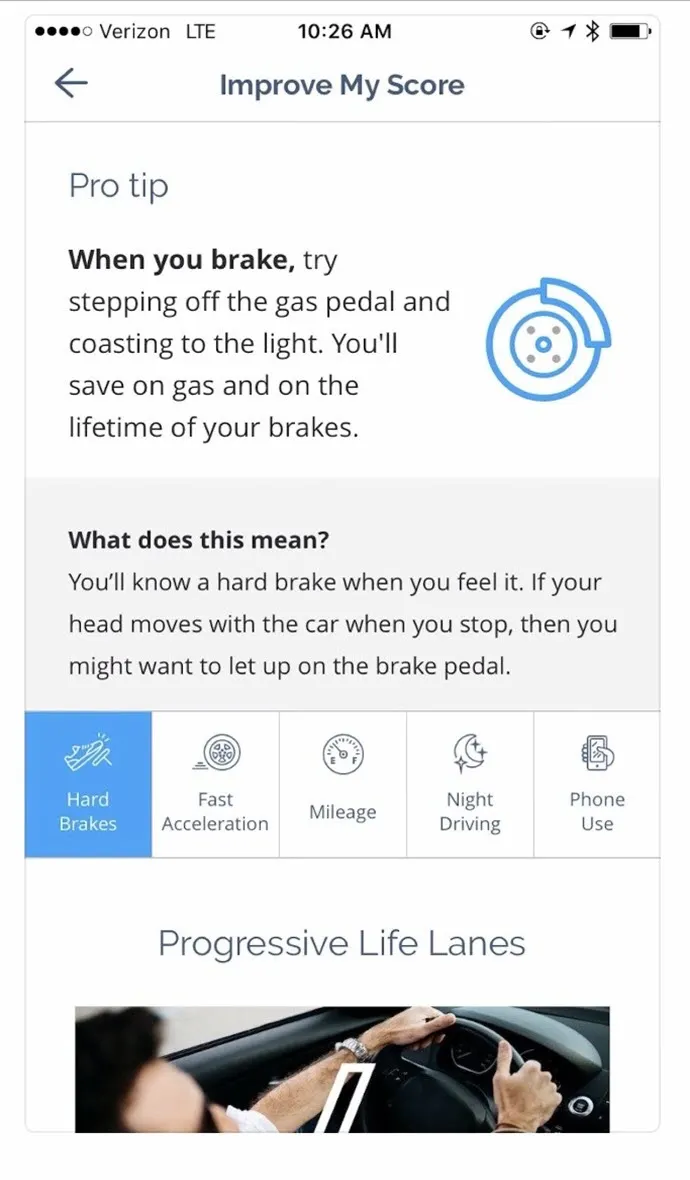The image size is (690, 1180).
Task: Switch to the Fast Acceleration tab
Action: 215,785
